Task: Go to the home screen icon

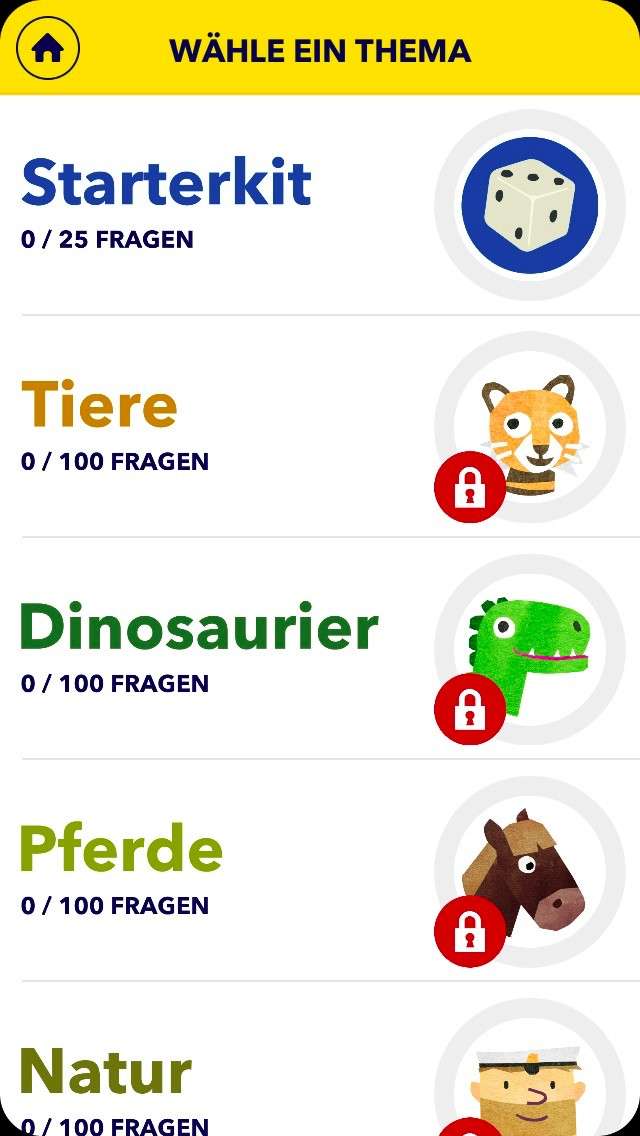Action: [x=48, y=48]
